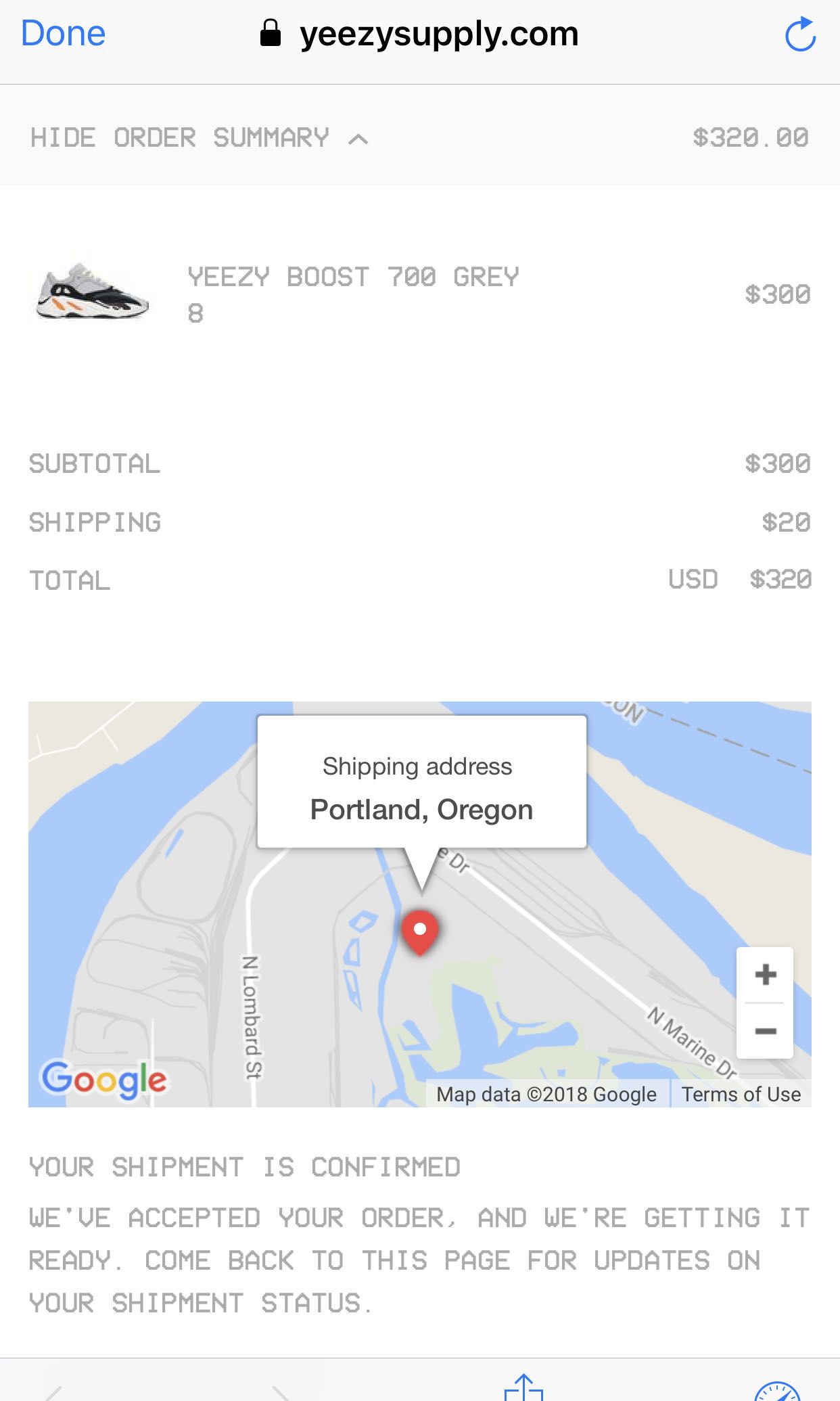Reload the yeezysupply.com page

click(x=800, y=37)
